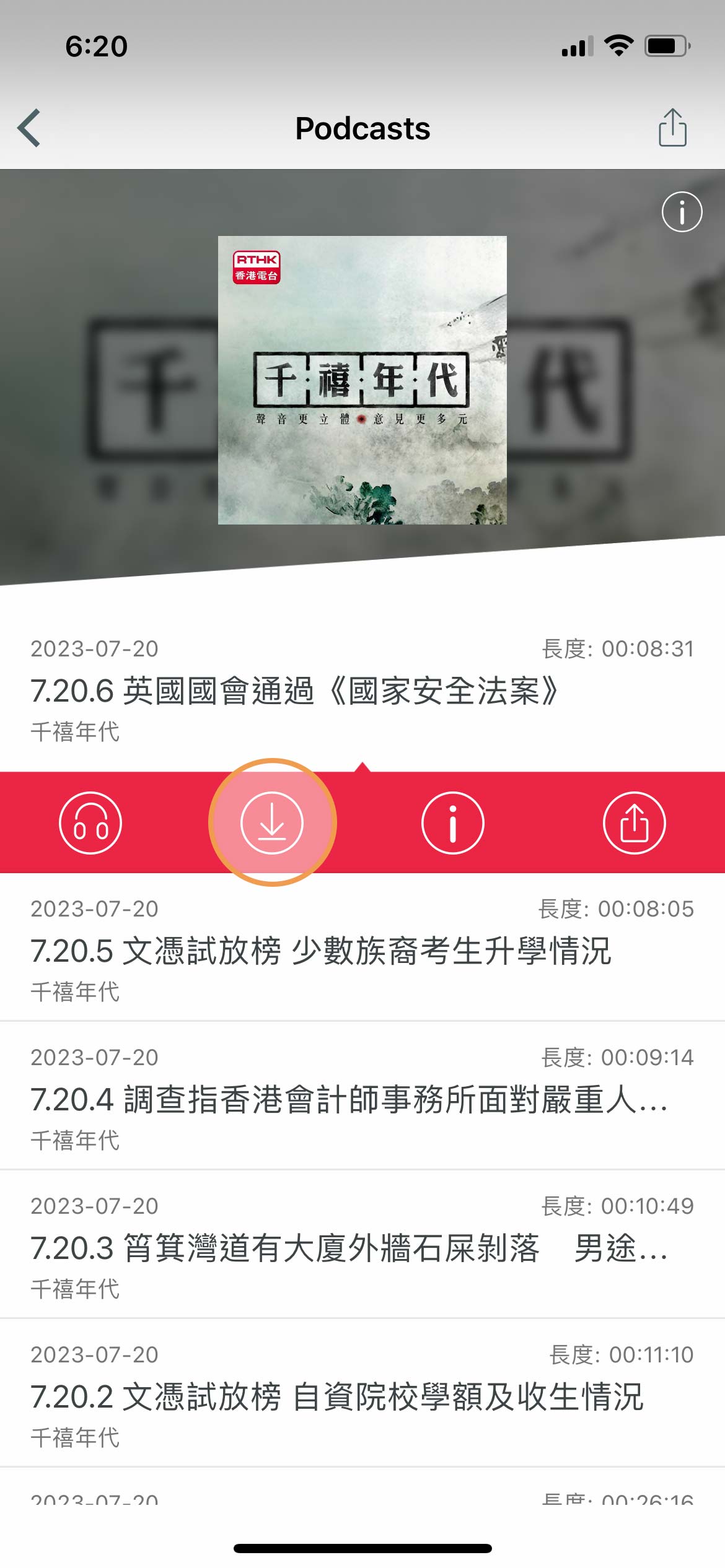Screen dimensions: 725x1568
Task: Go back from the Podcasts page
Action: coord(29,128)
